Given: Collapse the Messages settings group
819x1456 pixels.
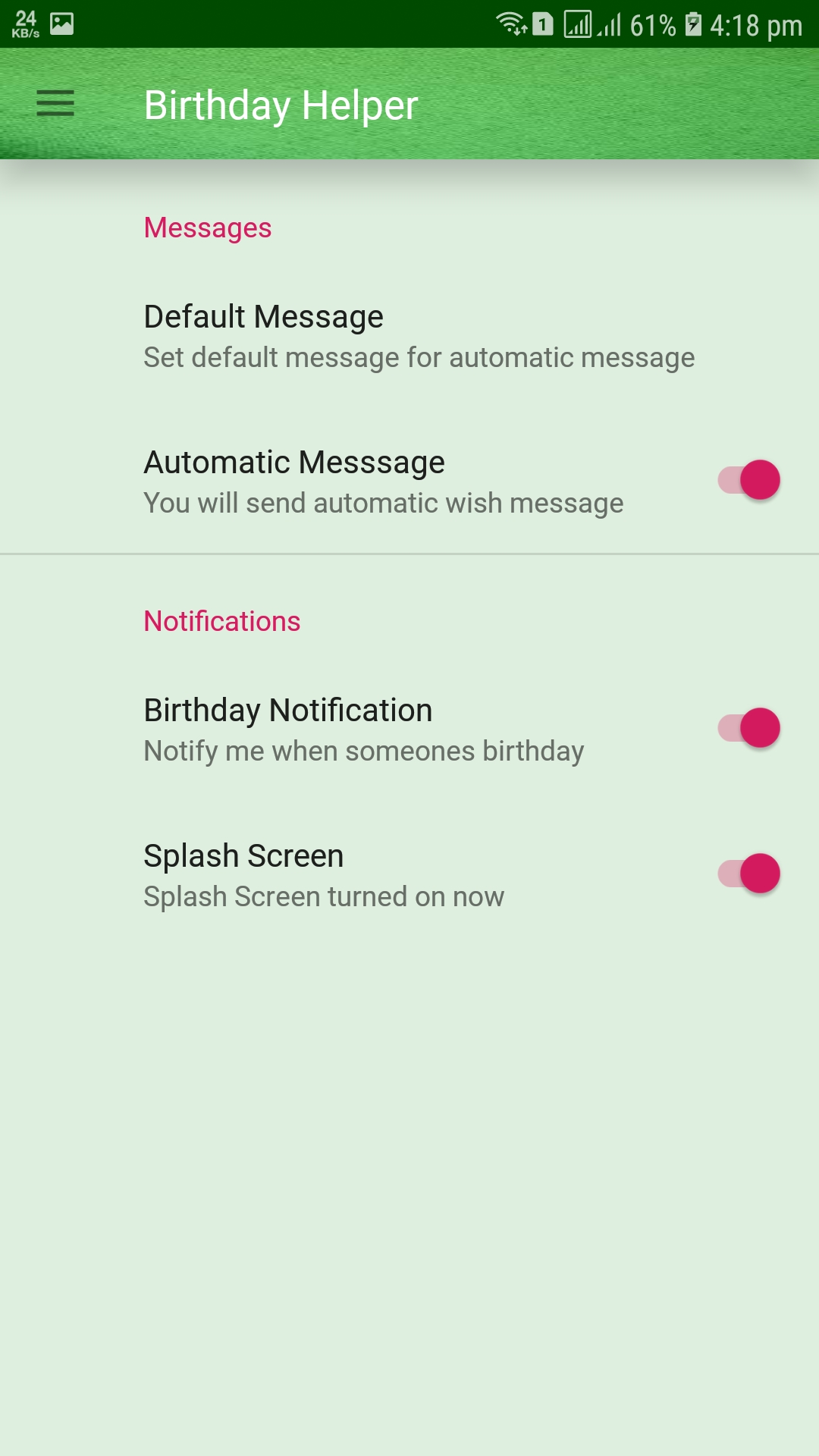Looking at the screenshot, I should 208,227.
